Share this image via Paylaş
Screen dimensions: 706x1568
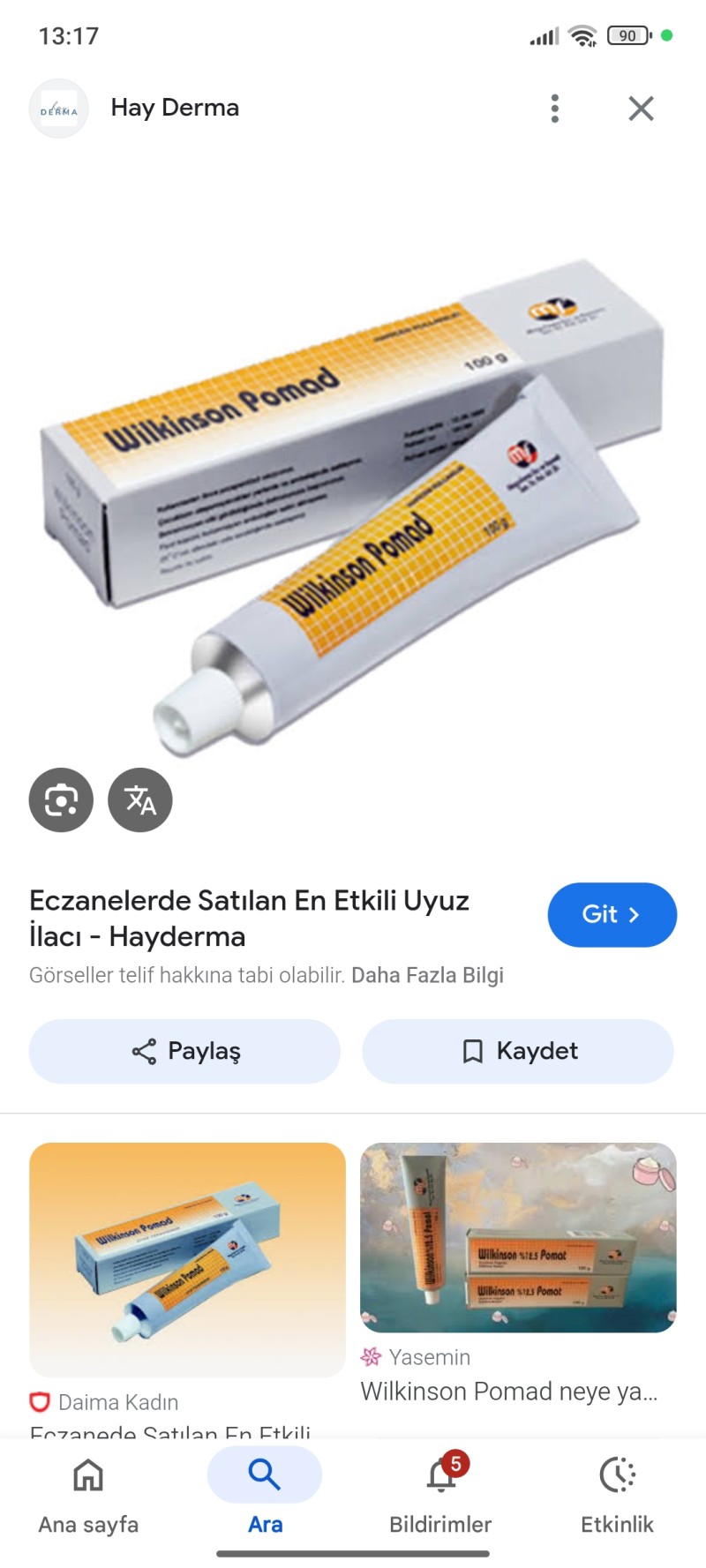point(184,1051)
